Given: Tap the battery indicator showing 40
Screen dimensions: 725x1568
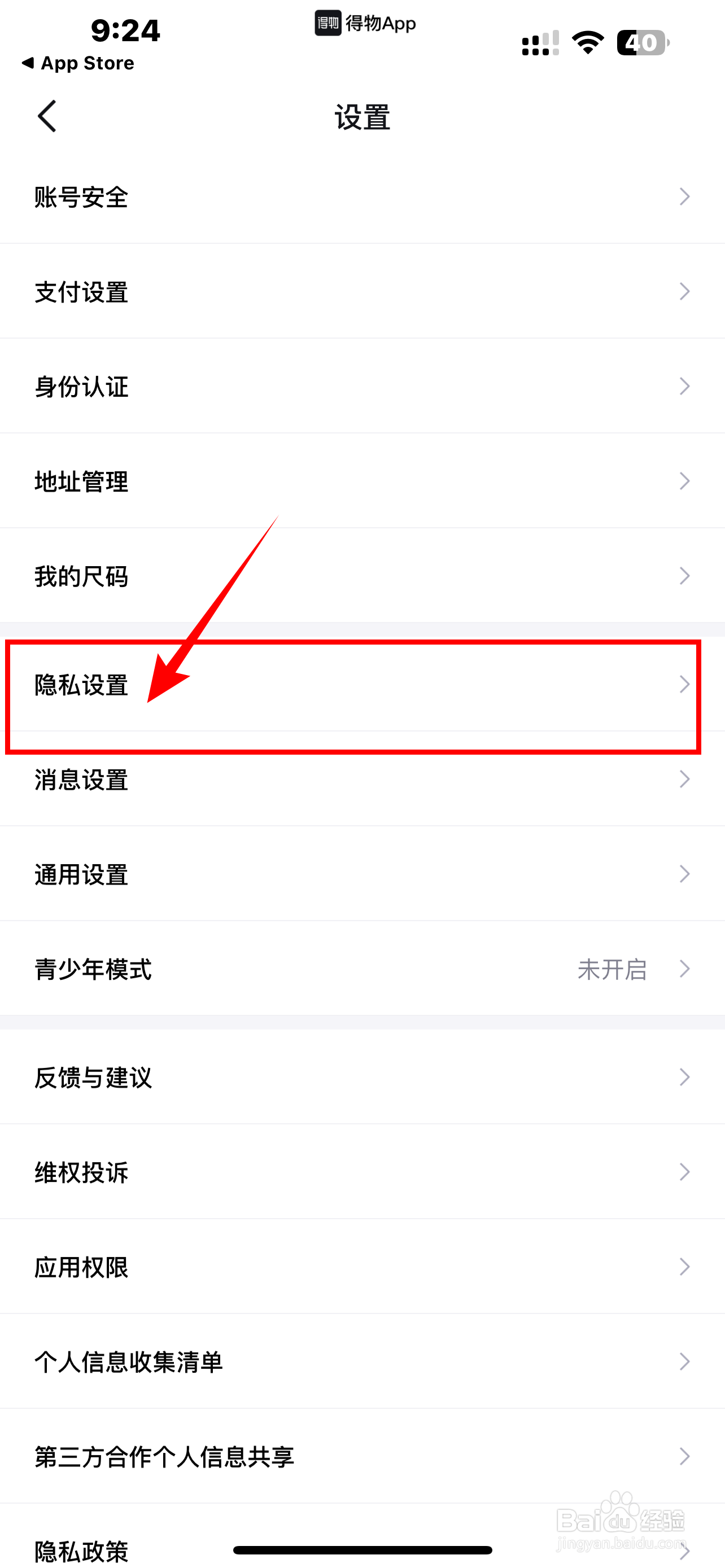Looking at the screenshot, I should (x=641, y=41).
